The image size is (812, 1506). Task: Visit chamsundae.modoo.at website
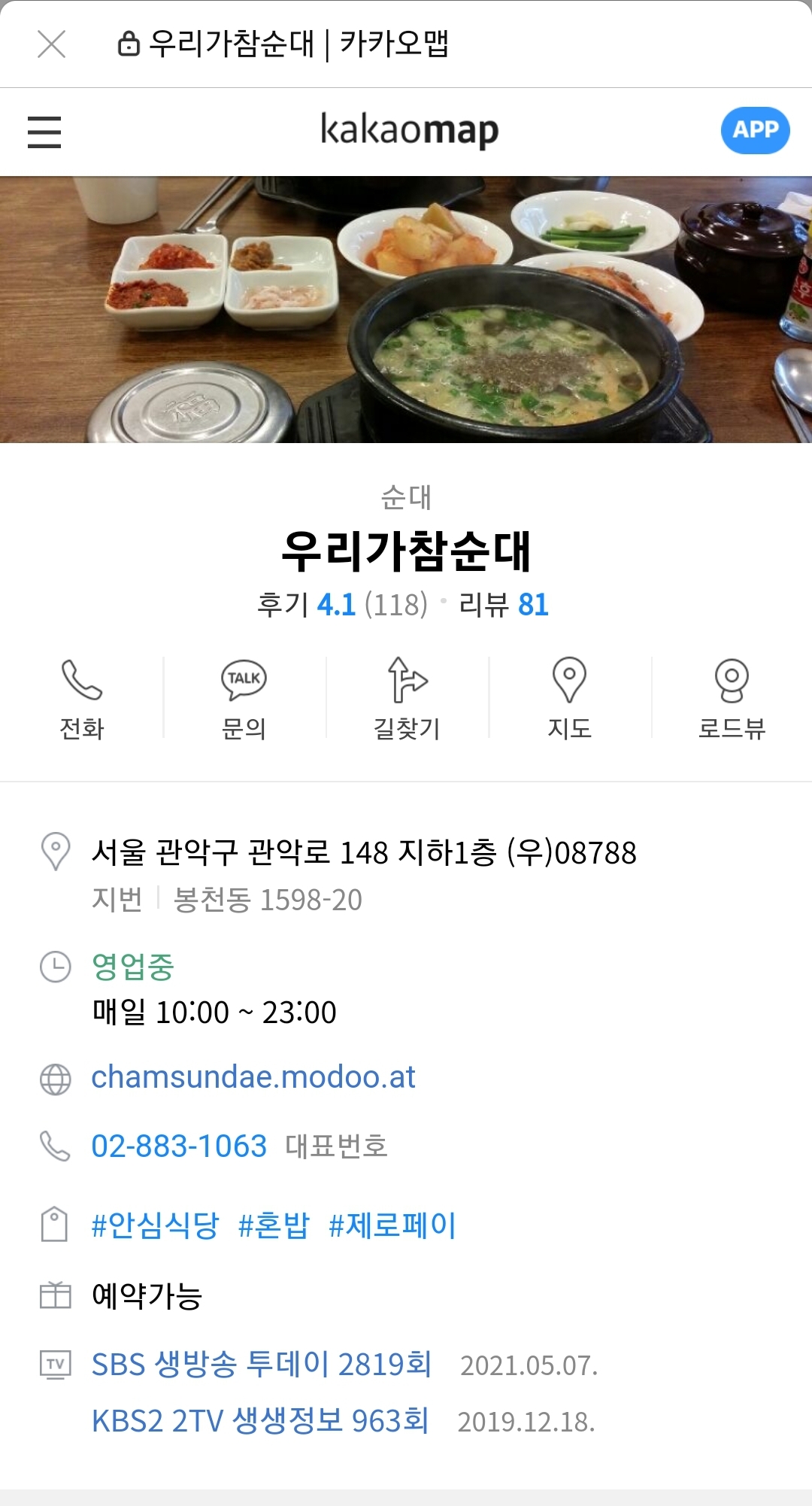tap(253, 1077)
